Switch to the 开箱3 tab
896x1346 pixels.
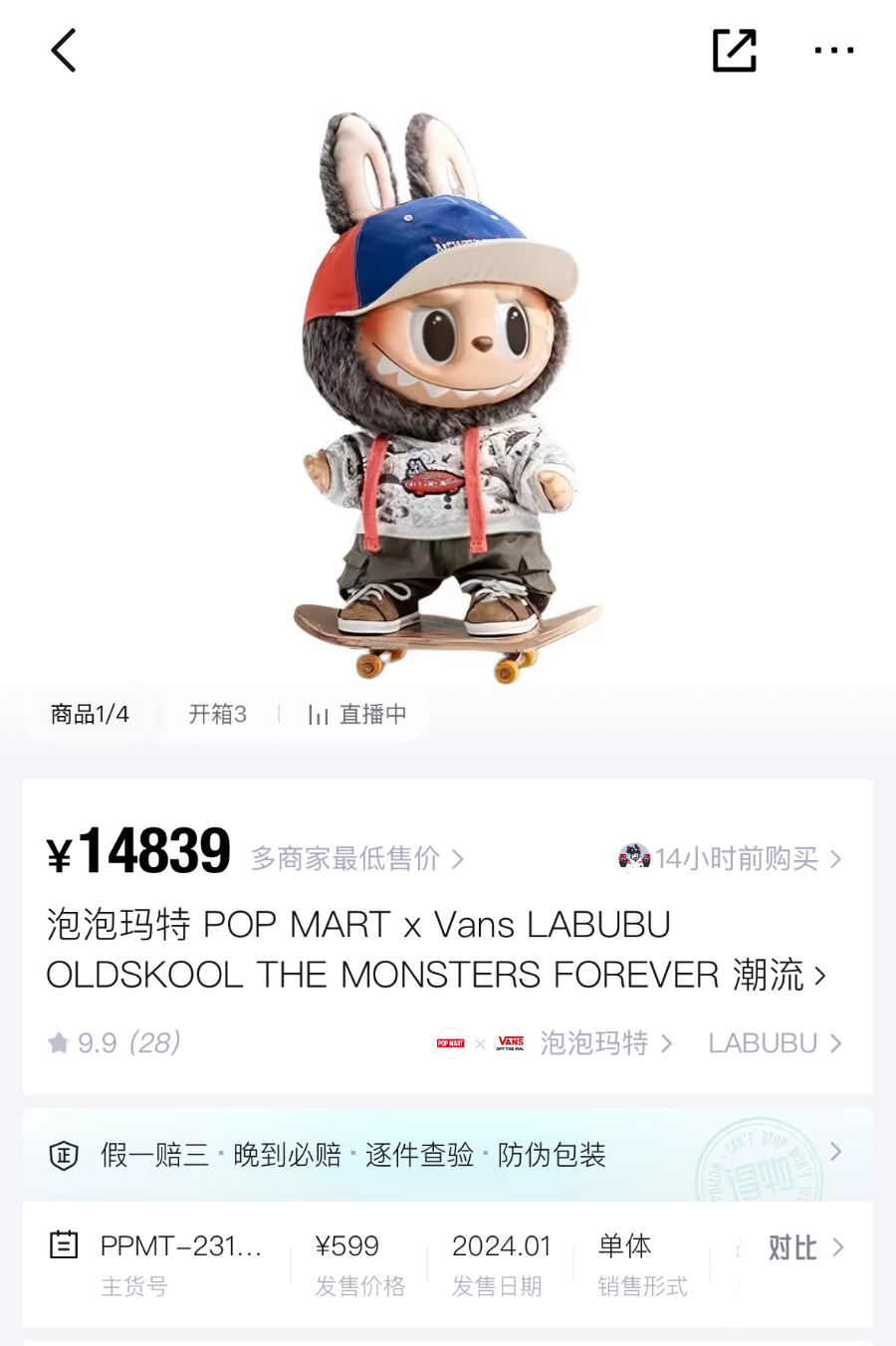tap(217, 714)
